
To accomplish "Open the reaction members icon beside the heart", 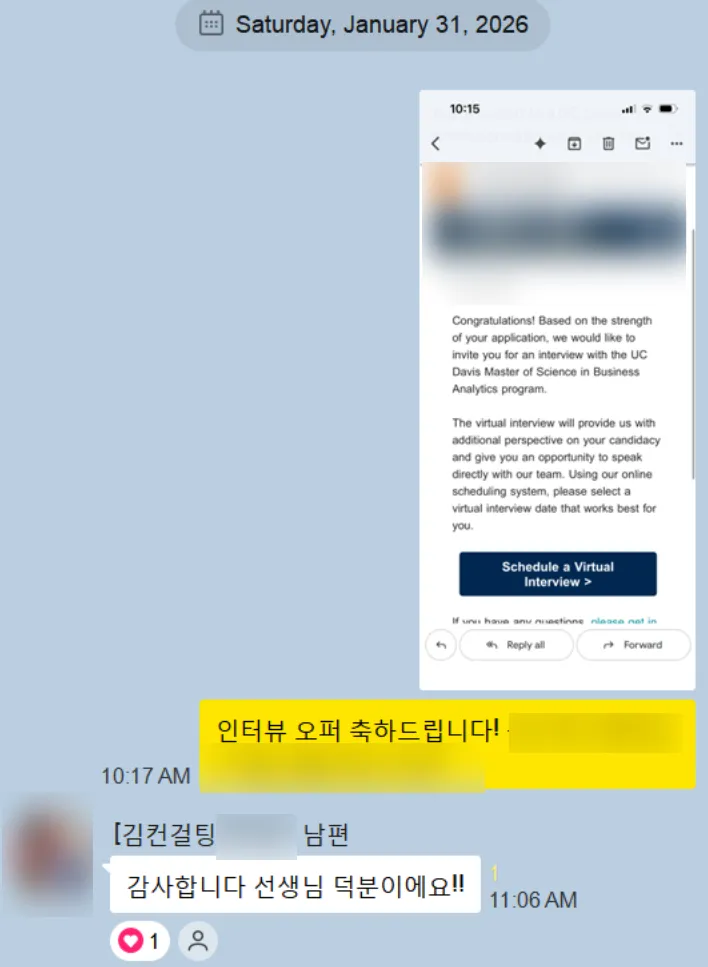I will [198, 941].
